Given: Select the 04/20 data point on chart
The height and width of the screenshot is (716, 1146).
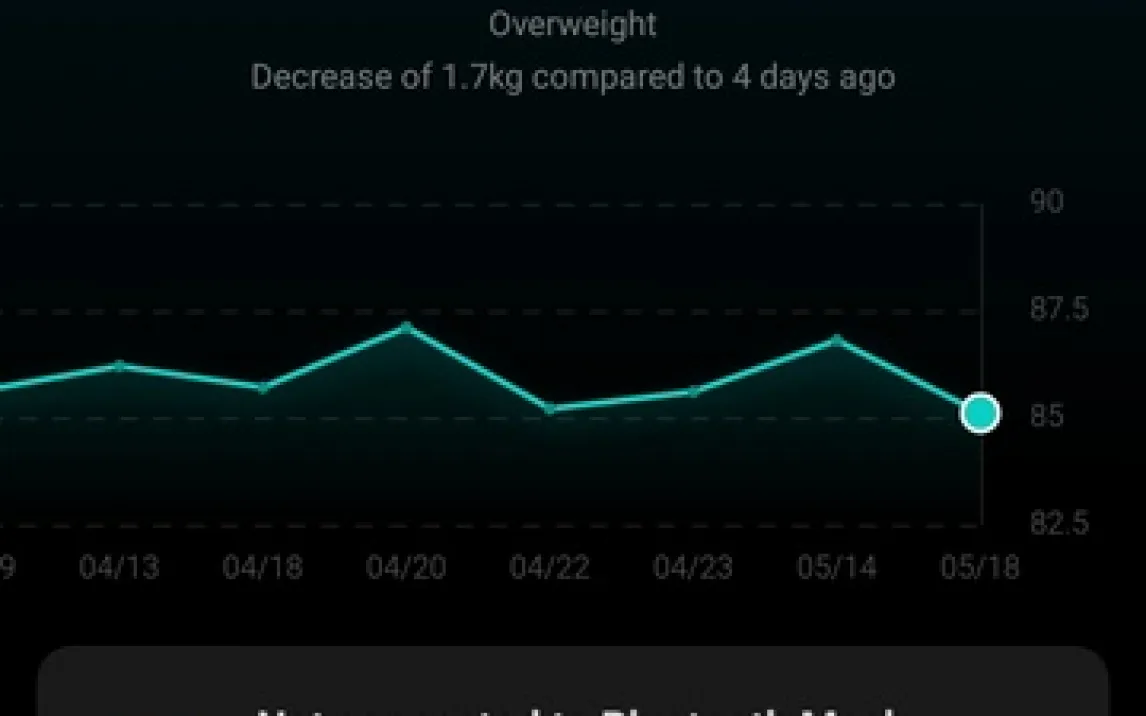Looking at the screenshot, I should pos(406,327).
